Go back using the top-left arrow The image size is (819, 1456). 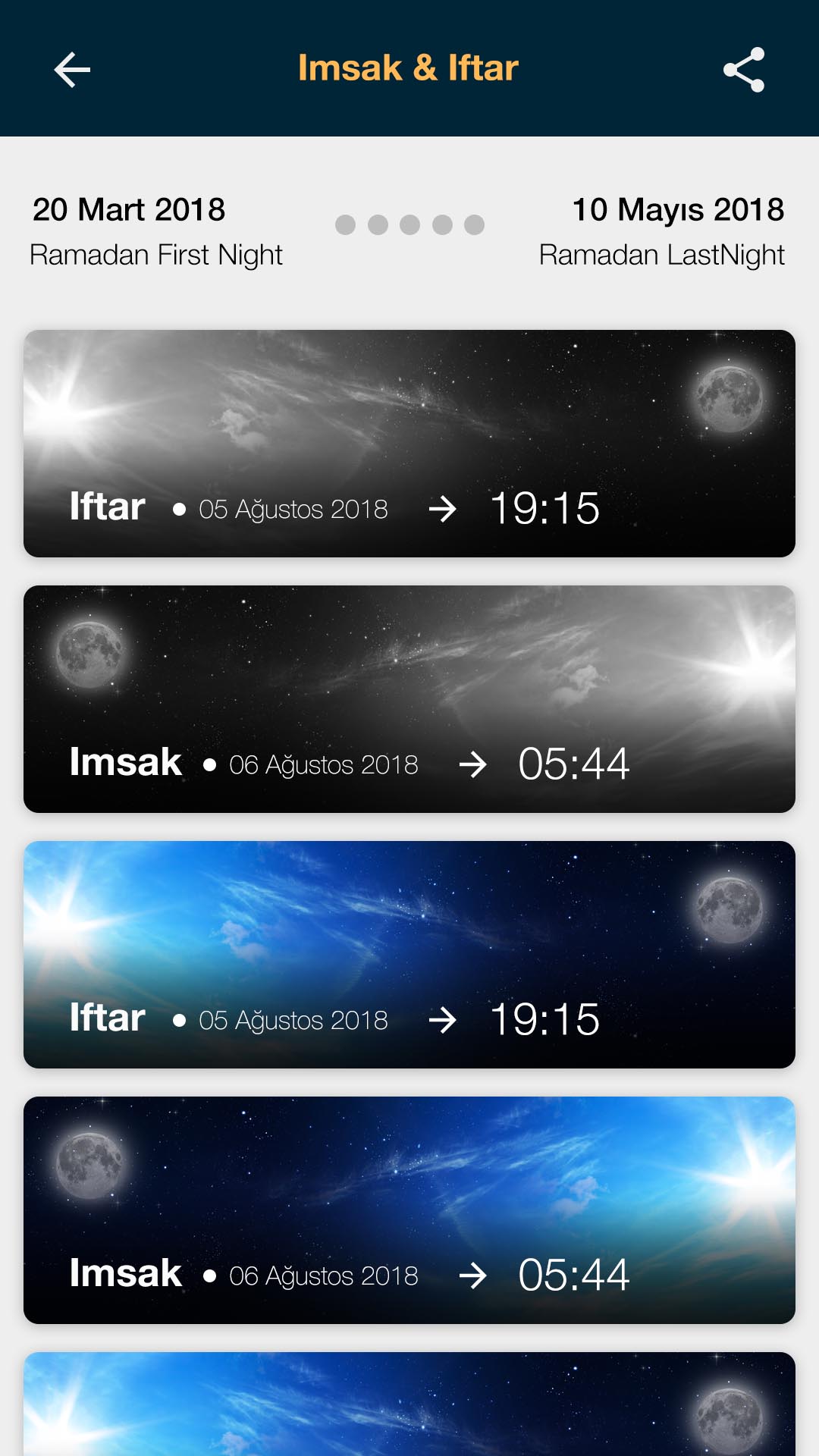pyautogui.click(x=72, y=70)
